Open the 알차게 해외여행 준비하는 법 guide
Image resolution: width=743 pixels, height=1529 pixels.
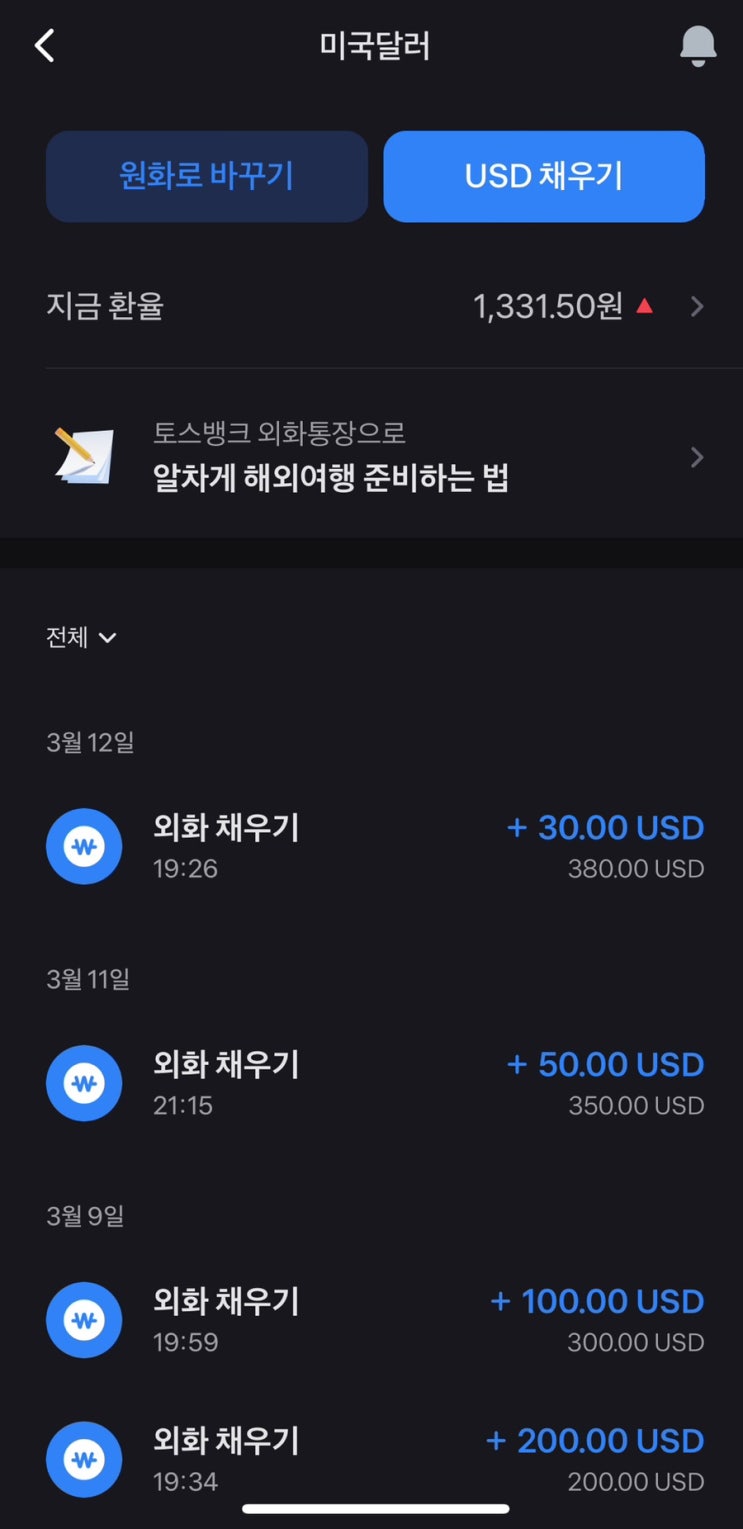tap(375, 457)
